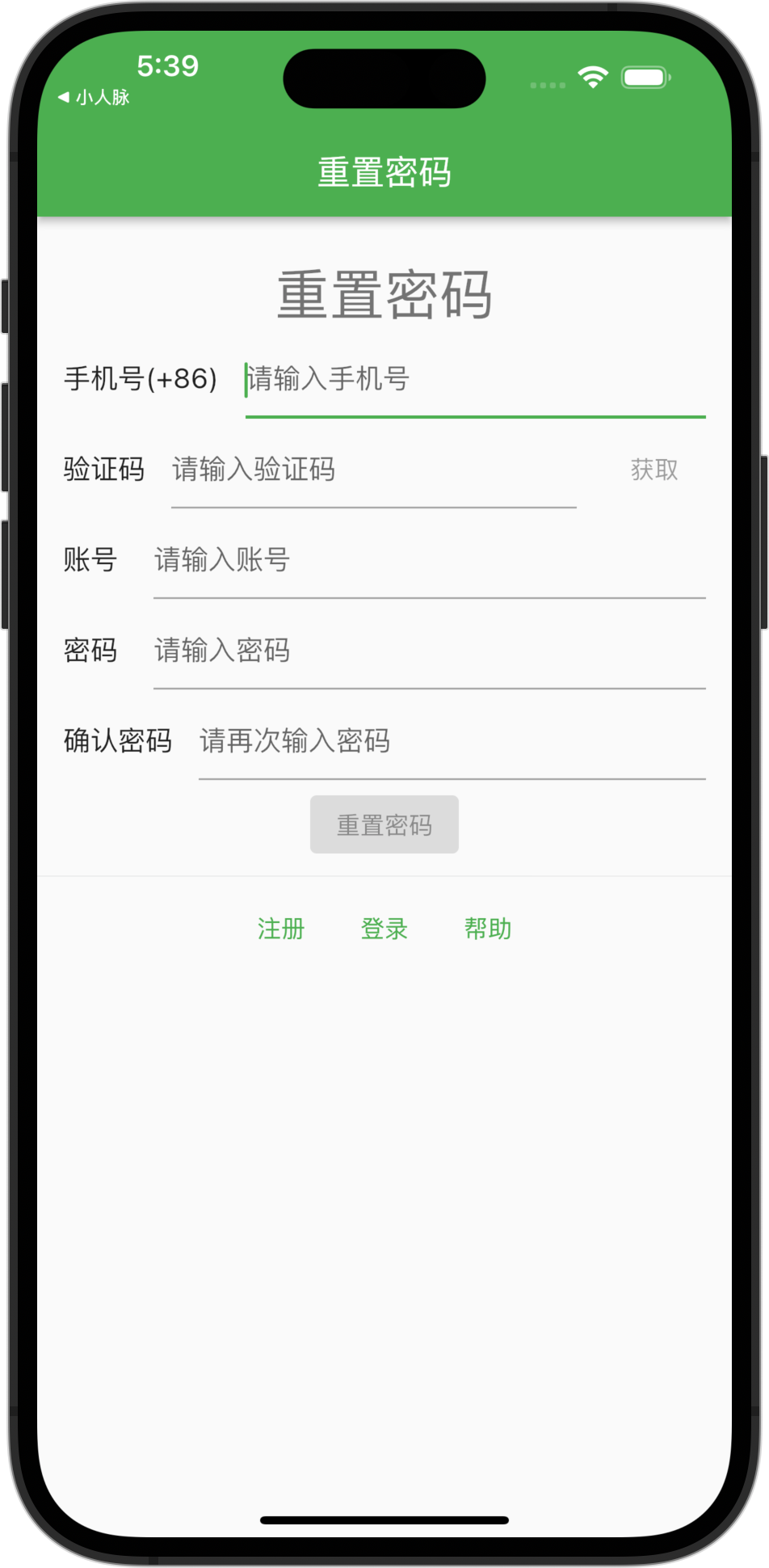The height and width of the screenshot is (1568, 769).
Task: Tap the grey 重置密码 submit button
Action: pos(384,825)
